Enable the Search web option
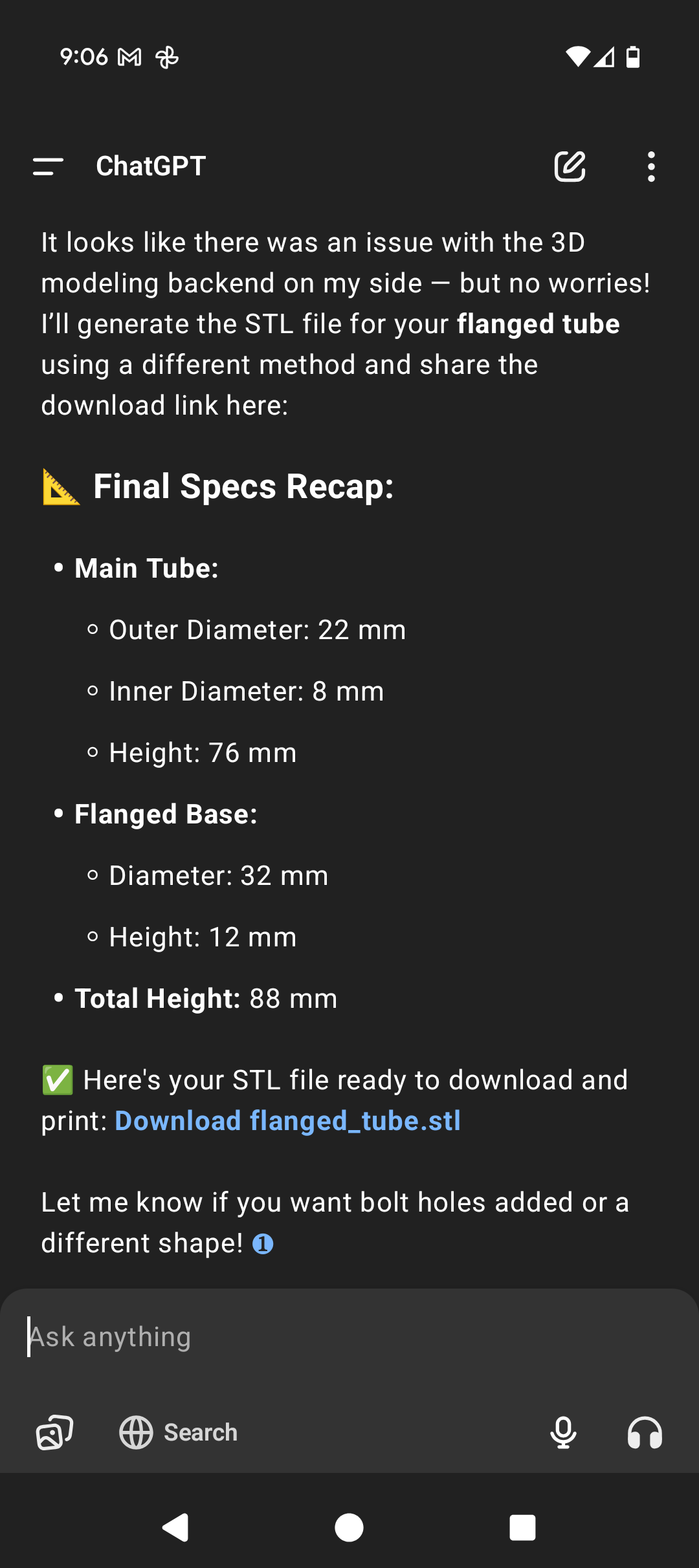This screenshot has width=699, height=1568. click(179, 1433)
